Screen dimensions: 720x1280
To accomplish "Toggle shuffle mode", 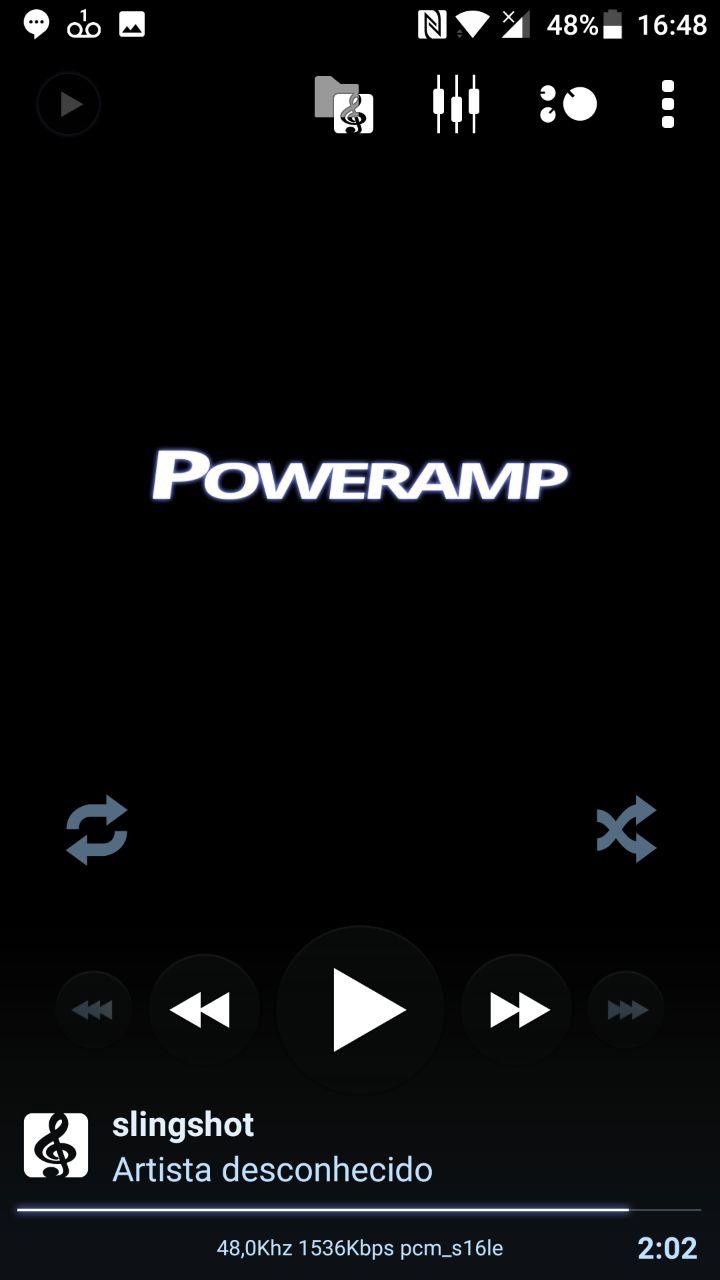I will coord(627,829).
